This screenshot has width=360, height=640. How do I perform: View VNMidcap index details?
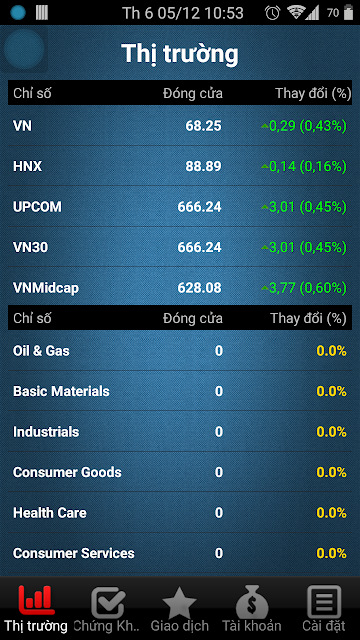pos(180,287)
